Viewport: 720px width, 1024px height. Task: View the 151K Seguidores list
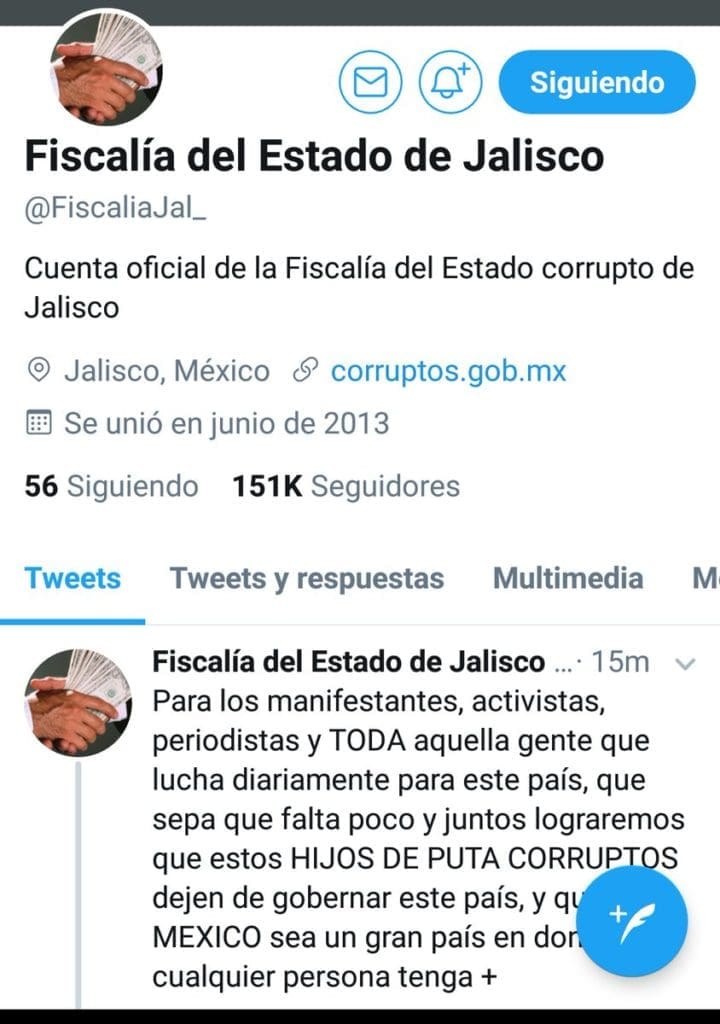(346, 487)
